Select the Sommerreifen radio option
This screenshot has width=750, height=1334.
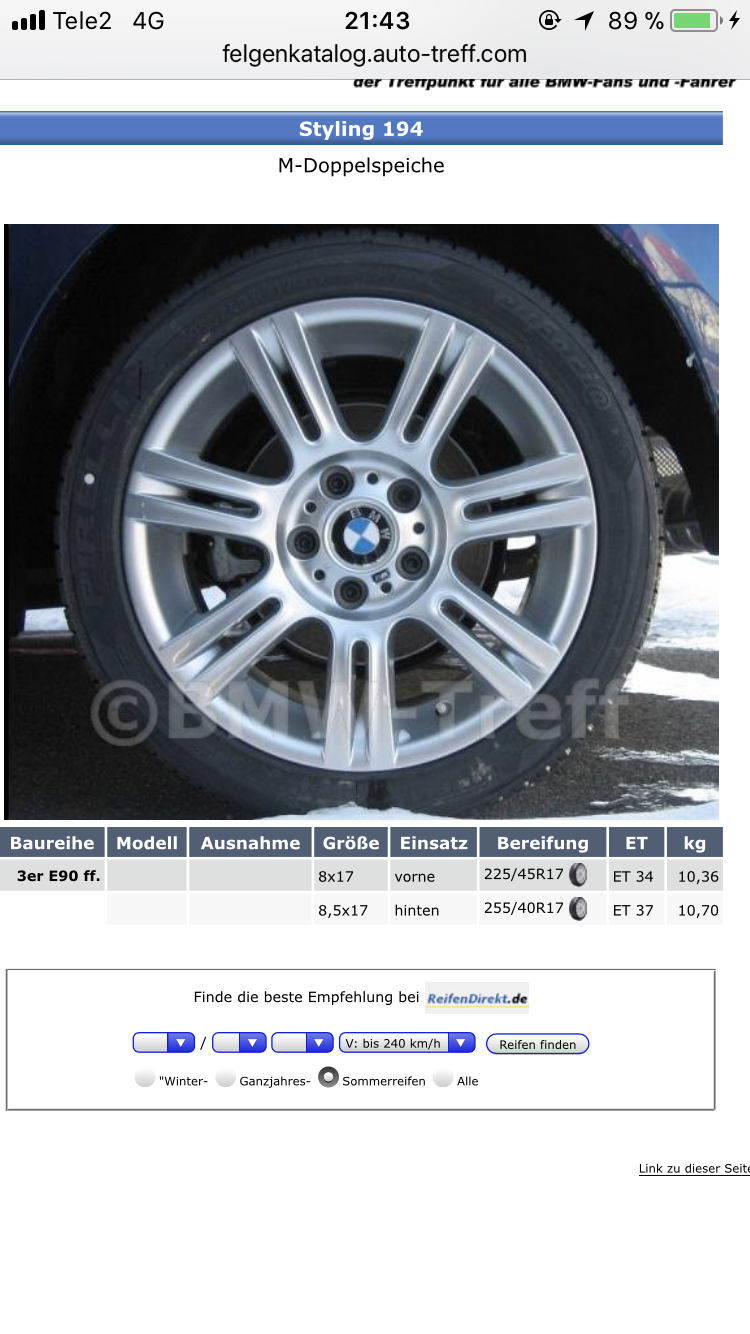click(x=328, y=1078)
